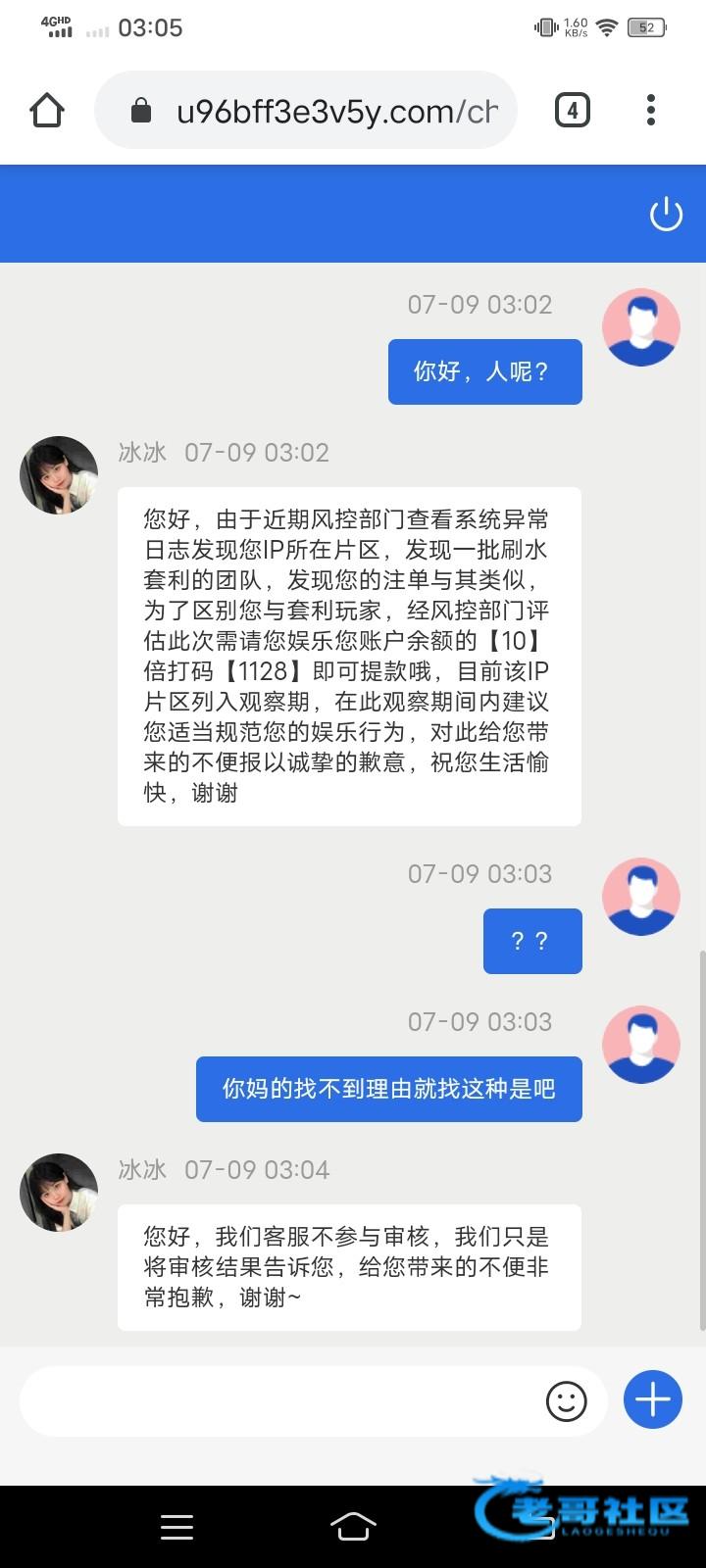Image resolution: width=706 pixels, height=1568 pixels.
Task: Go to the system home screen
Action: pyautogui.click(x=353, y=1527)
